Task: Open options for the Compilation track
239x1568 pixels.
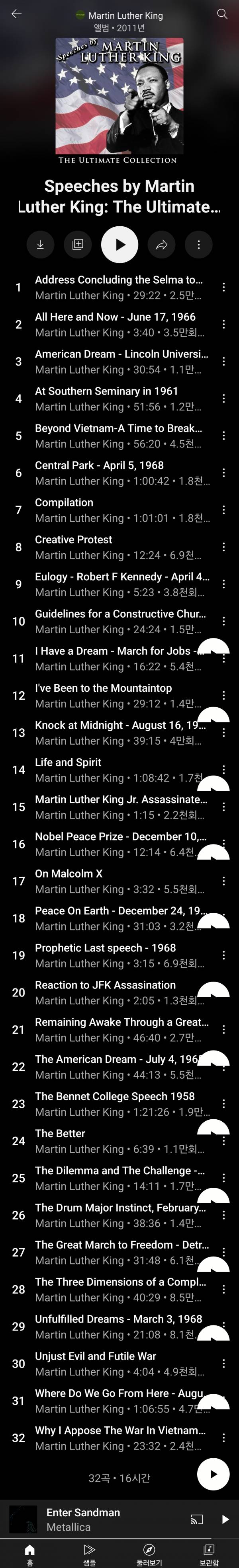Action: pos(224,510)
